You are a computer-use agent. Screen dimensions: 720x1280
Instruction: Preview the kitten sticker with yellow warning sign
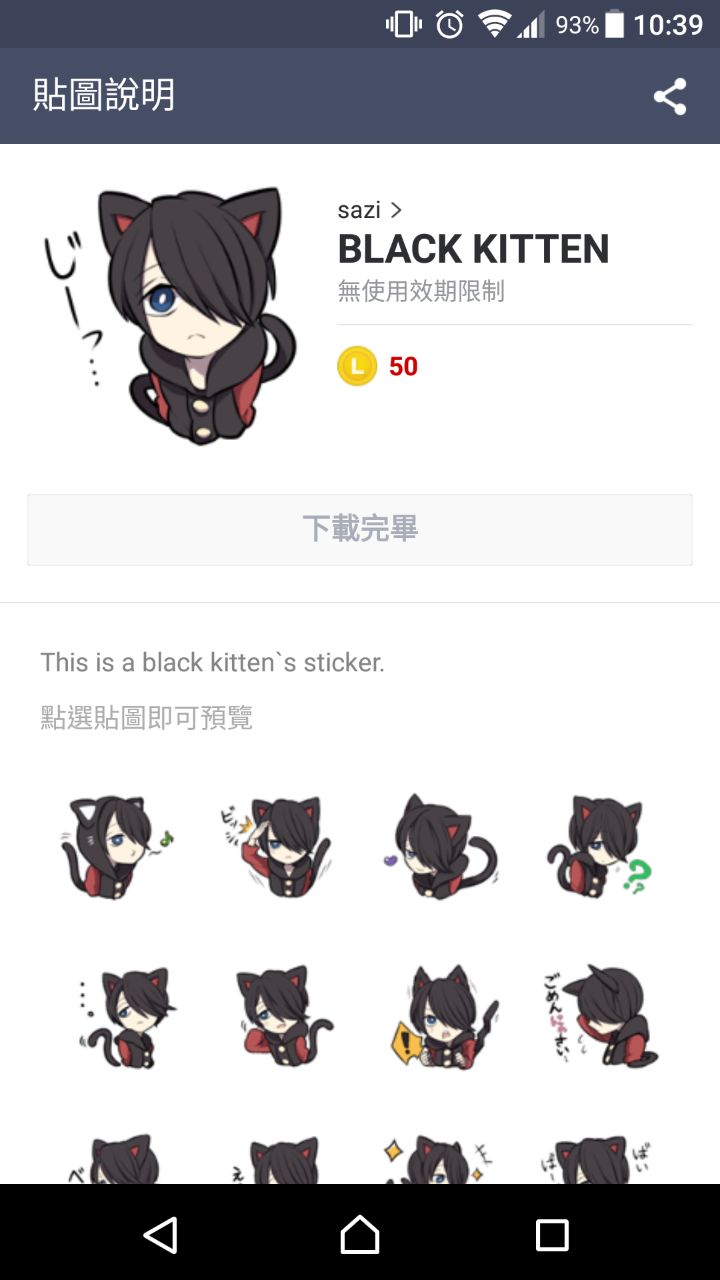(x=439, y=1017)
